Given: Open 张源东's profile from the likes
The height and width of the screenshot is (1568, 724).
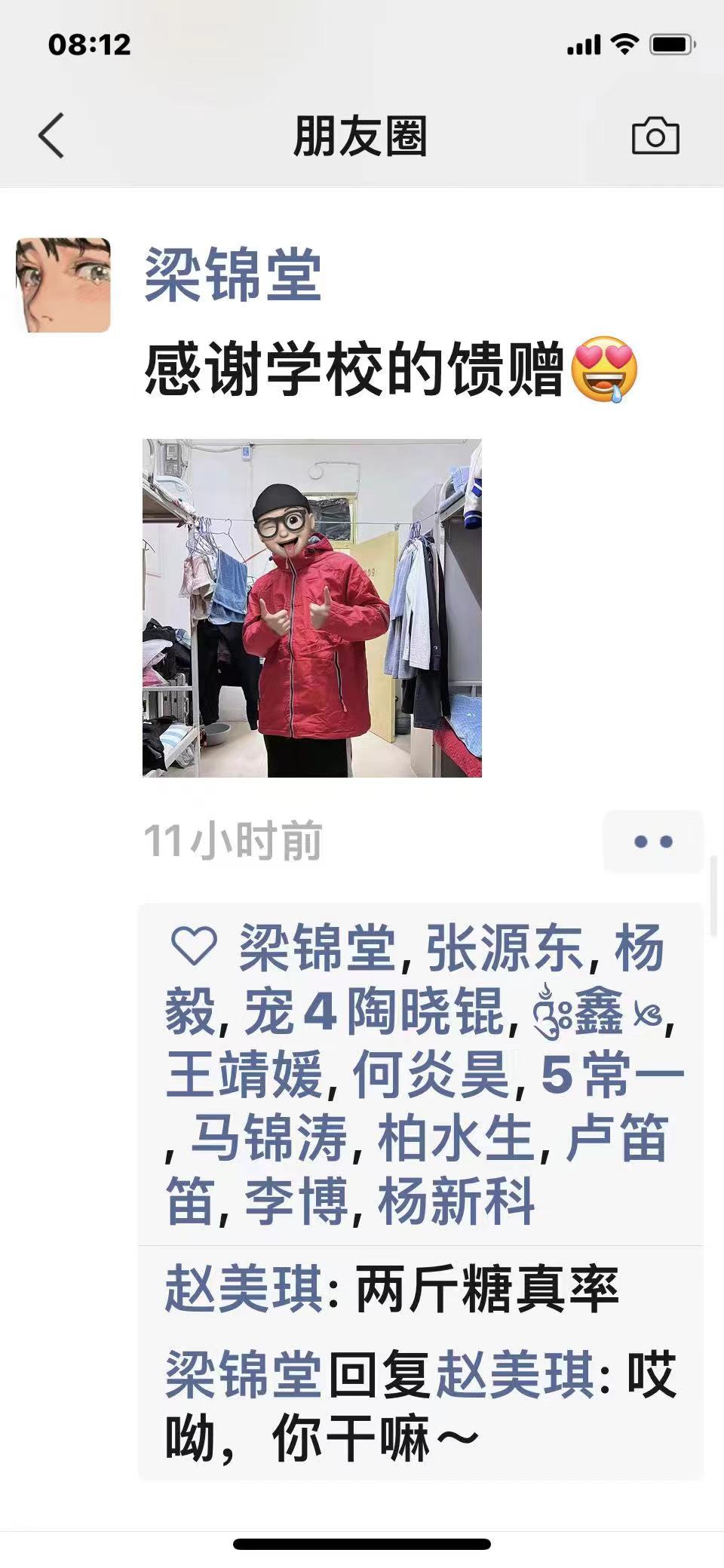Looking at the screenshot, I should pyautogui.click(x=505, y=948).
